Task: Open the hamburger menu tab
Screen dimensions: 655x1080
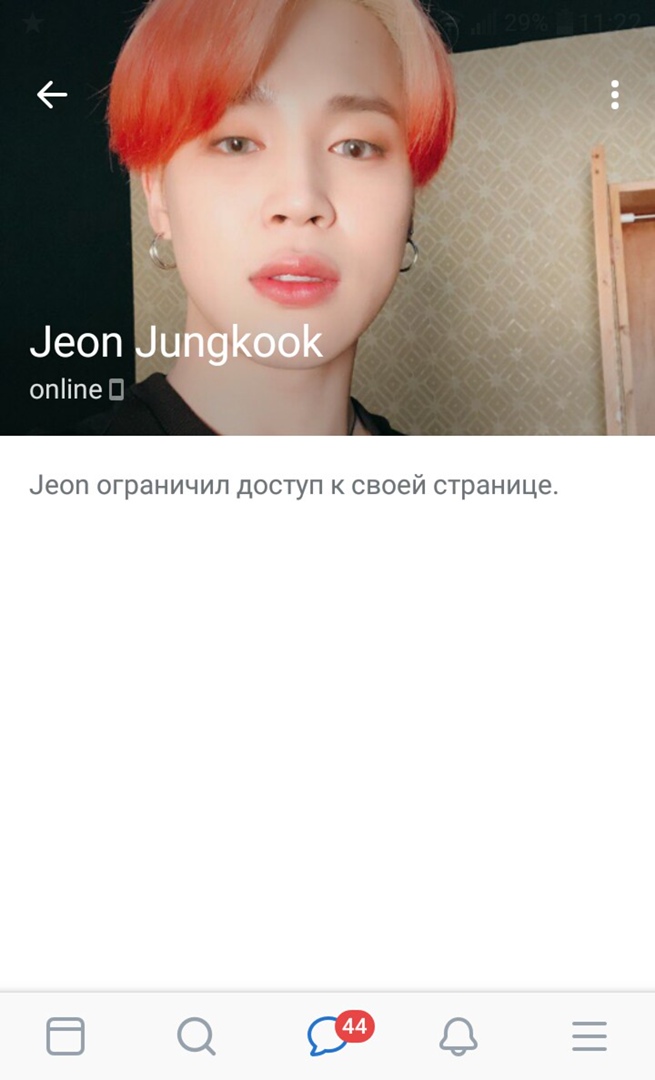Action: point(589,1036)
